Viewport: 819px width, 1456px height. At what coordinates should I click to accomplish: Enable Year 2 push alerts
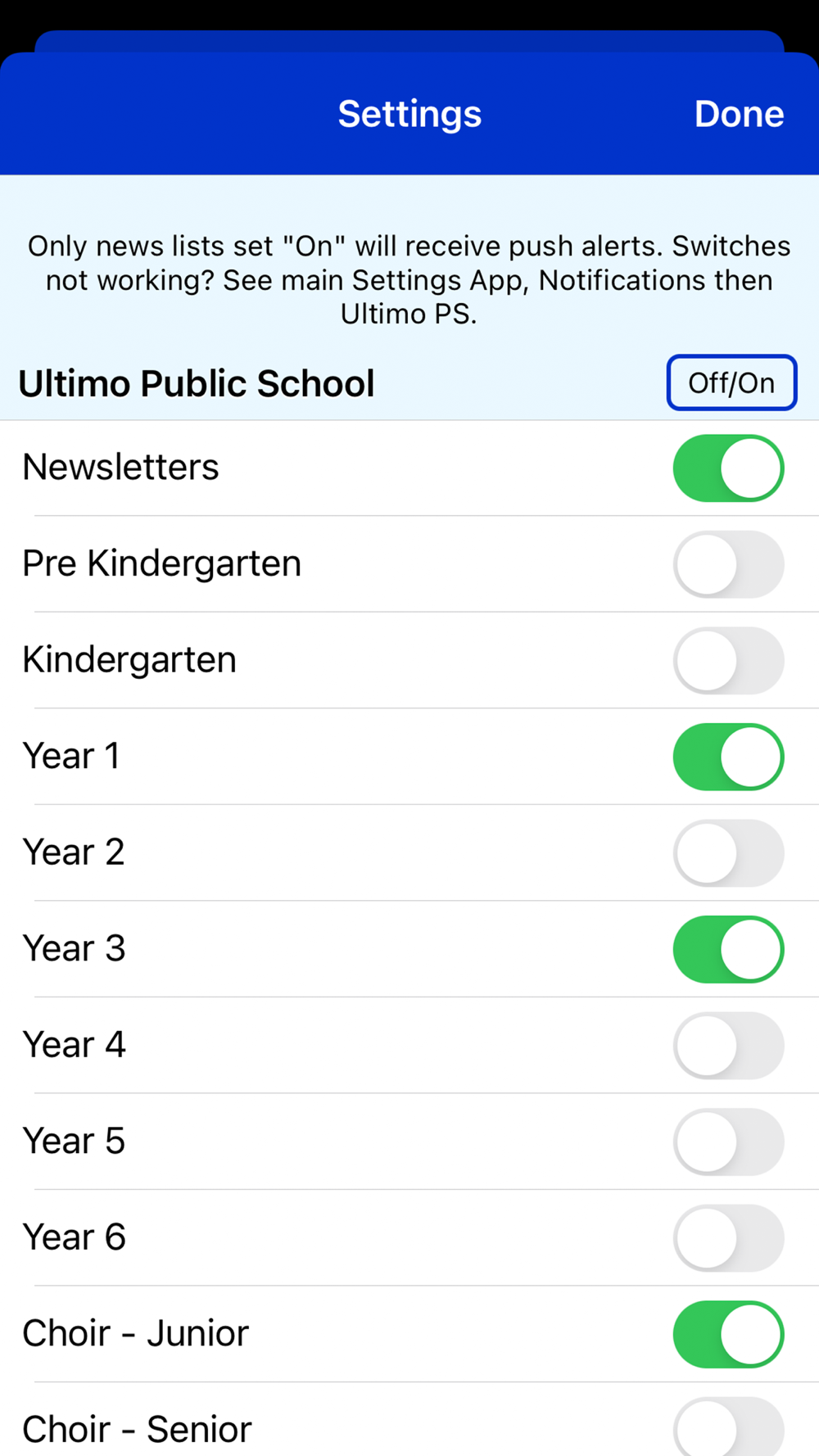pos(728,852)
